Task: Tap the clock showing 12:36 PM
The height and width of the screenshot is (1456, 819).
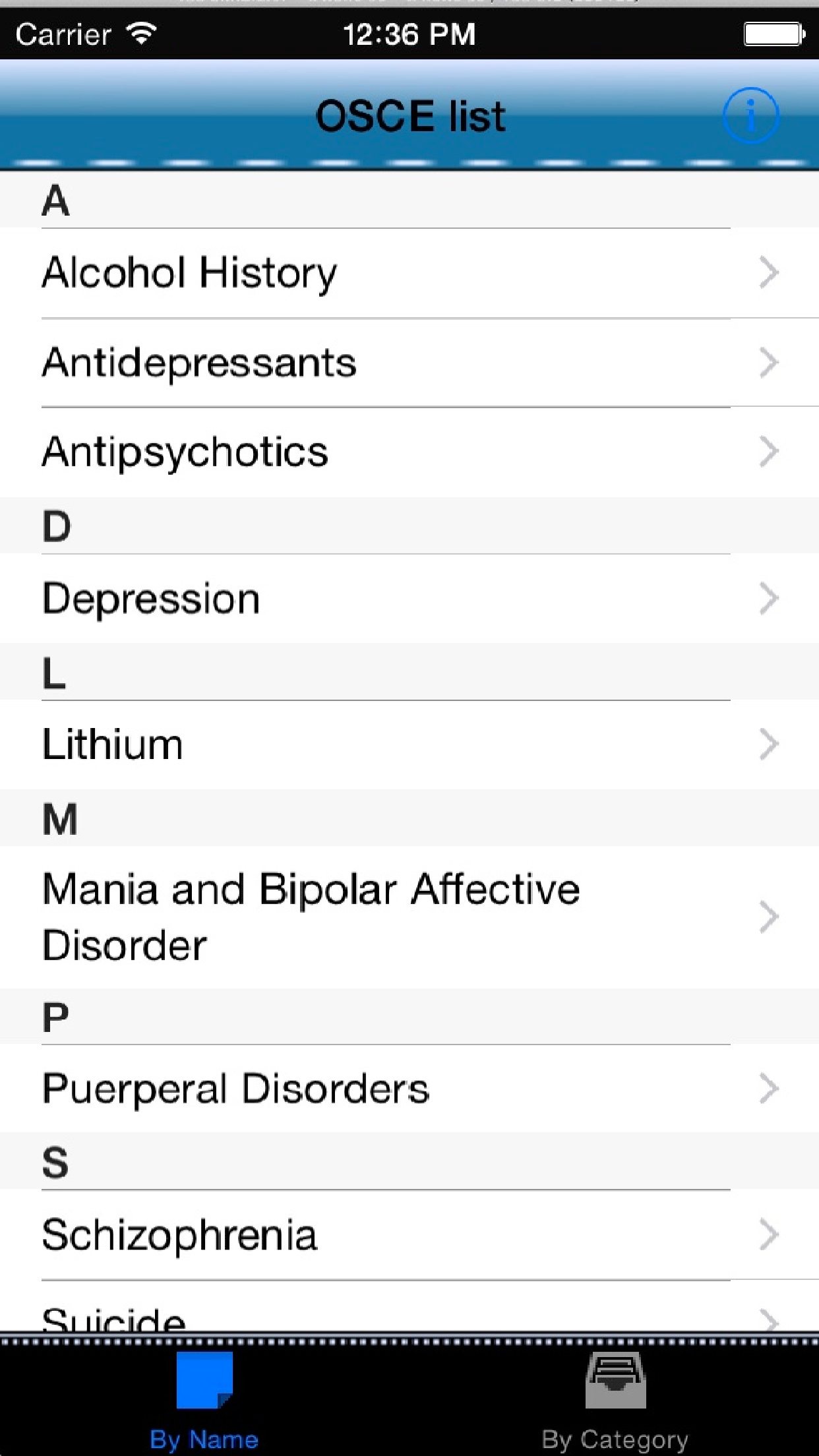Action: coord(409,34)
